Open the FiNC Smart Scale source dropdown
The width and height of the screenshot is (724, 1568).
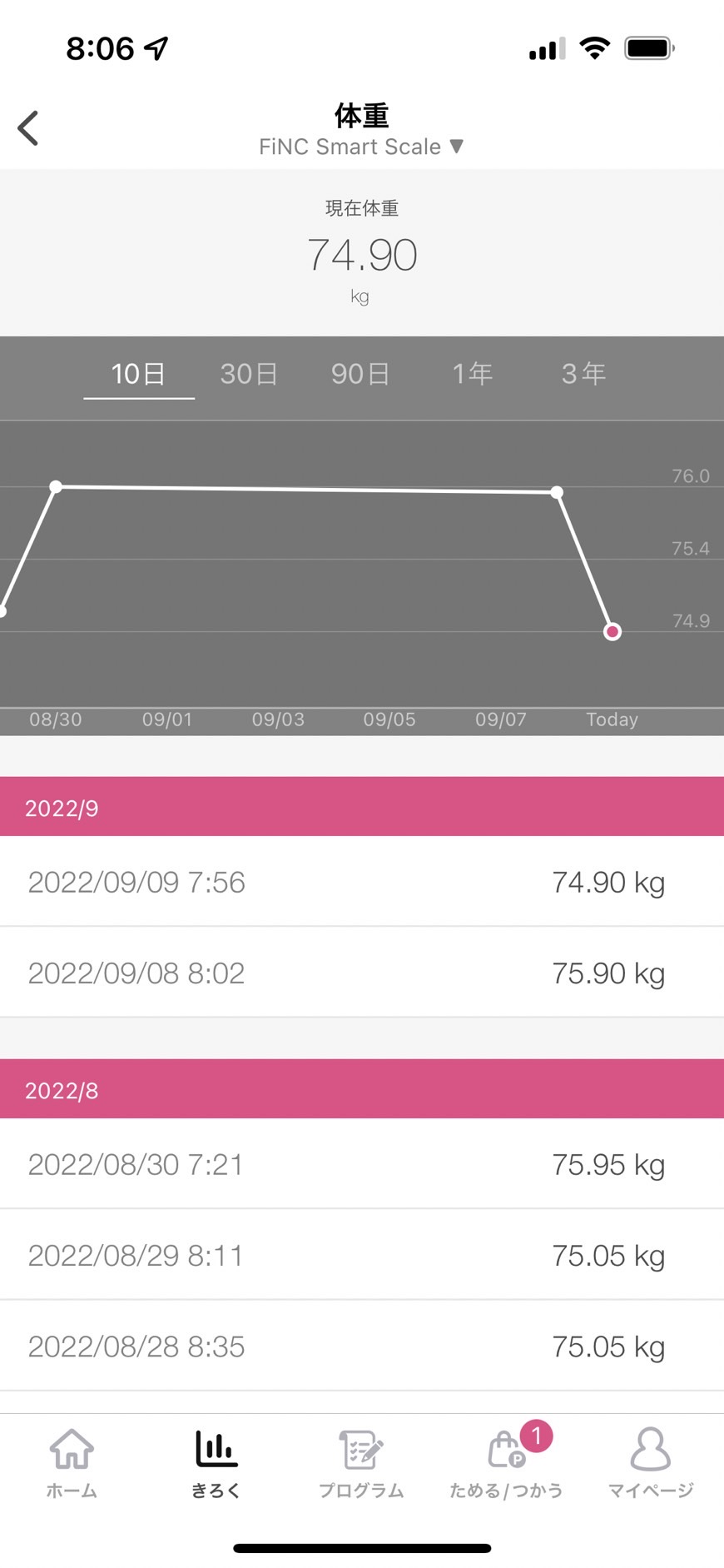pyautogui.click(x=361, y=147)
